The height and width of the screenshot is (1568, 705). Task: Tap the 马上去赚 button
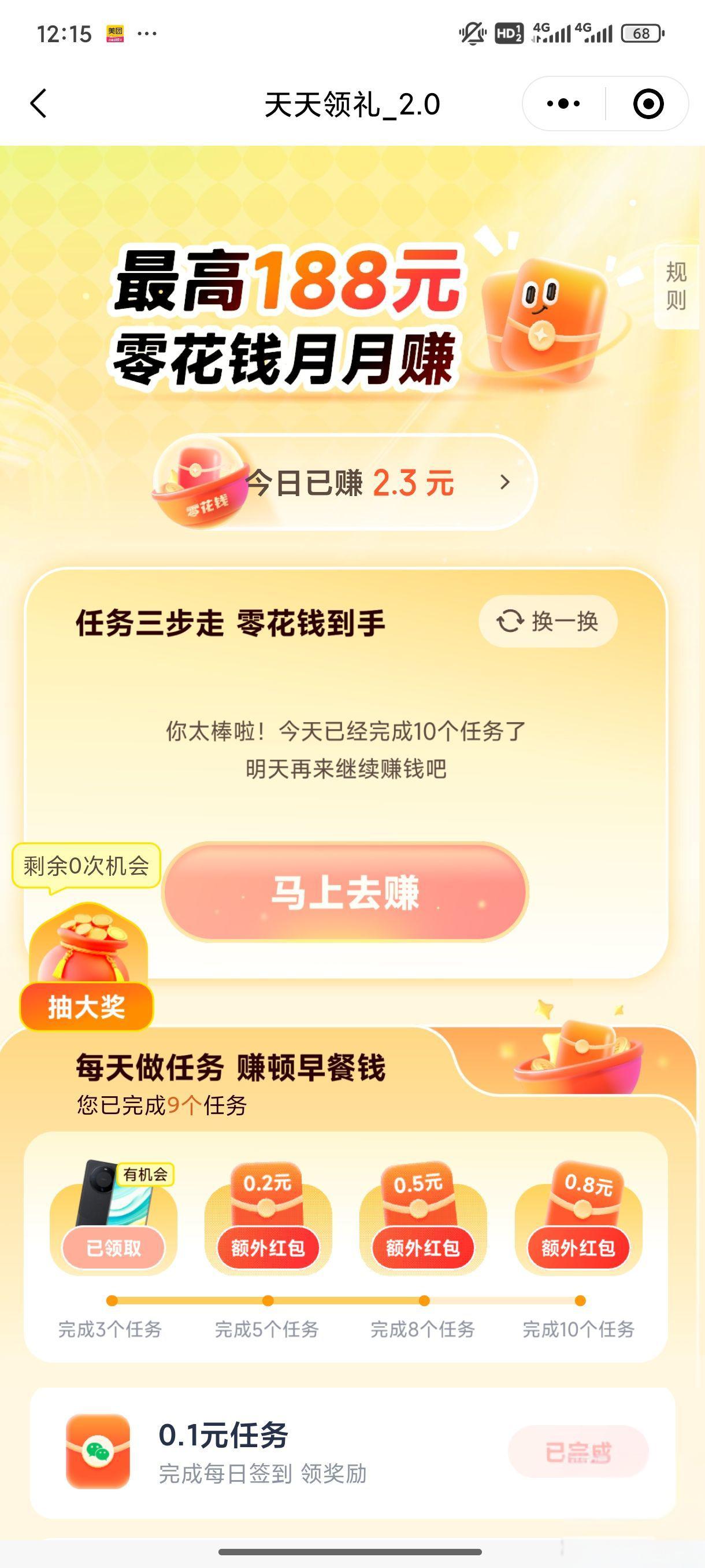pyautogui.click(x=345, y=892)
